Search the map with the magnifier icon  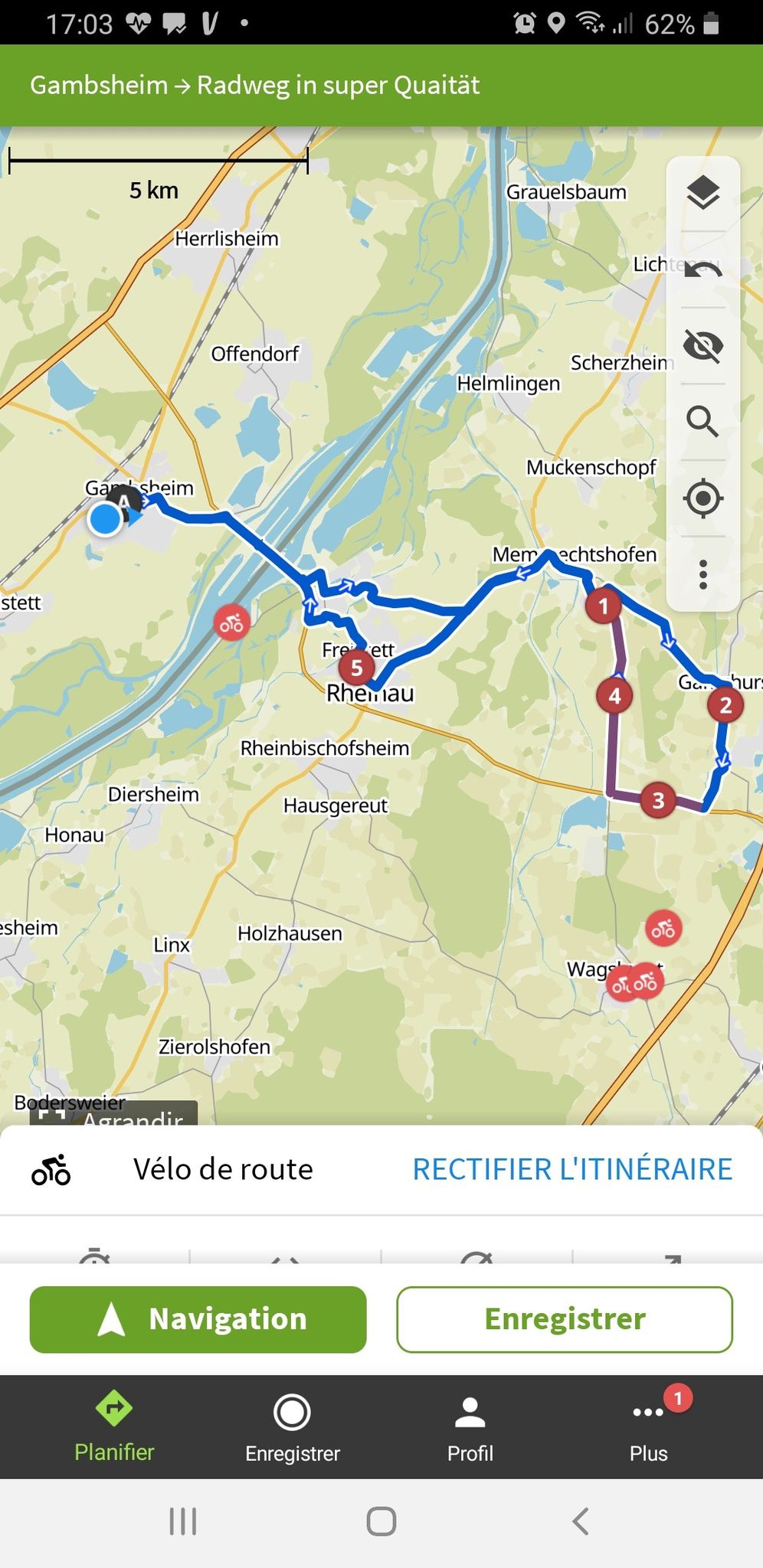(x=702, y=422)
